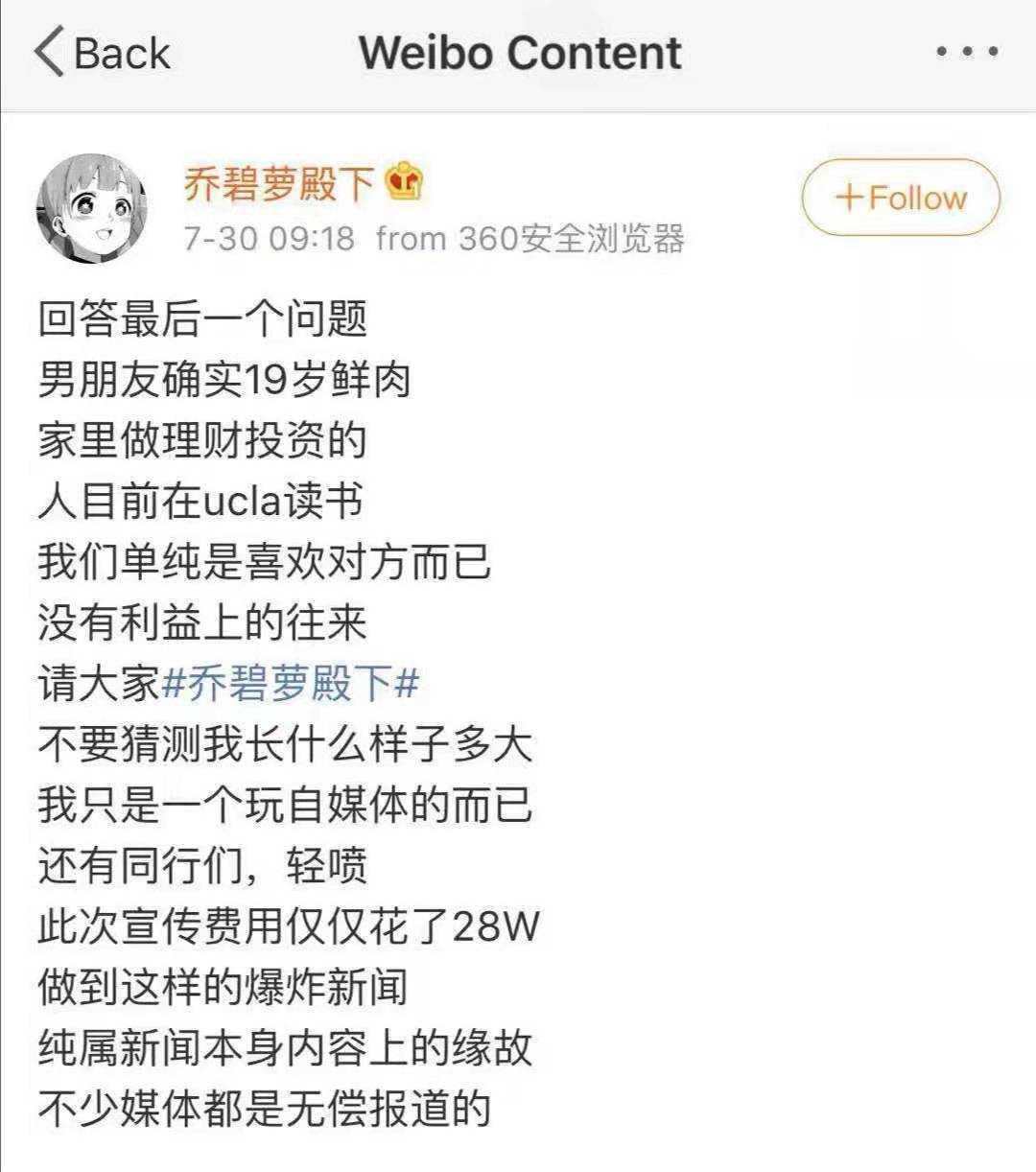
Task: Open the username 乔碧萝殿下 profile
Action: (278, 182)
